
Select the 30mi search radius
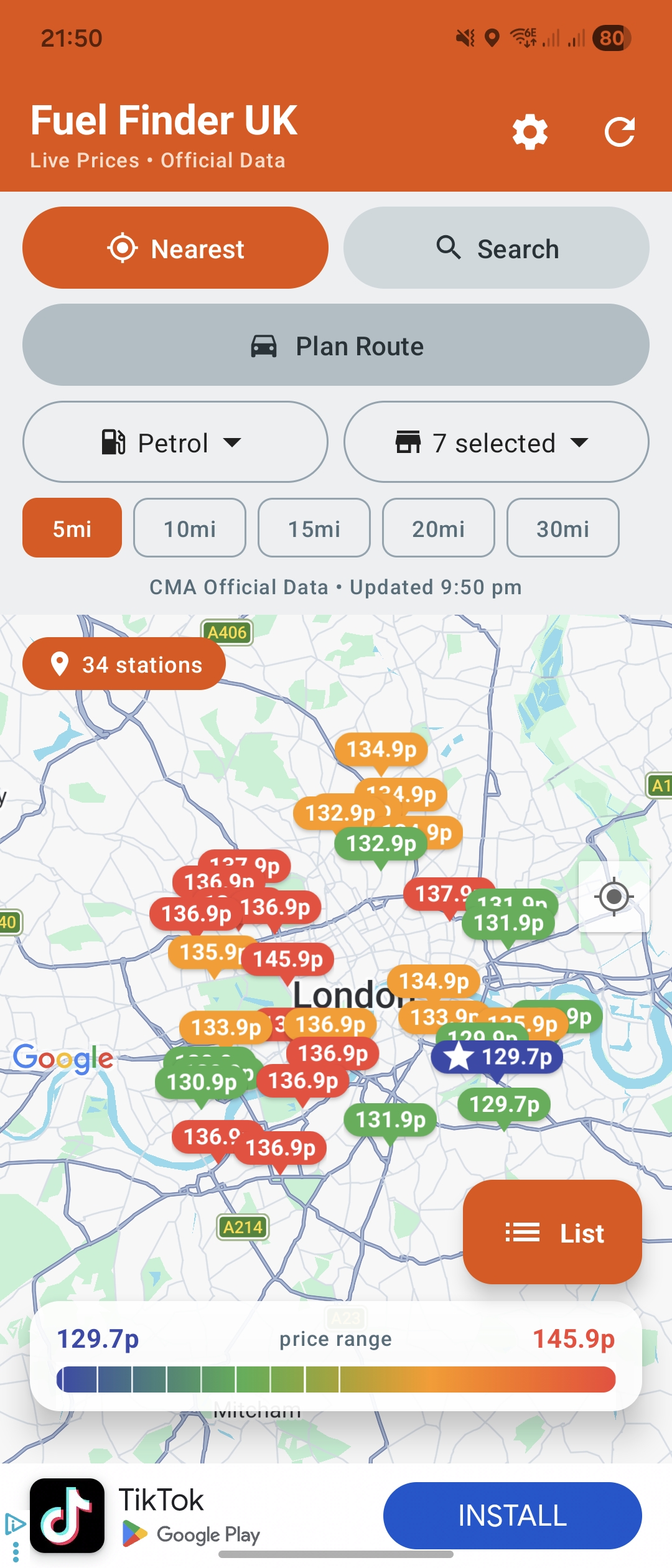pos(562,528)
